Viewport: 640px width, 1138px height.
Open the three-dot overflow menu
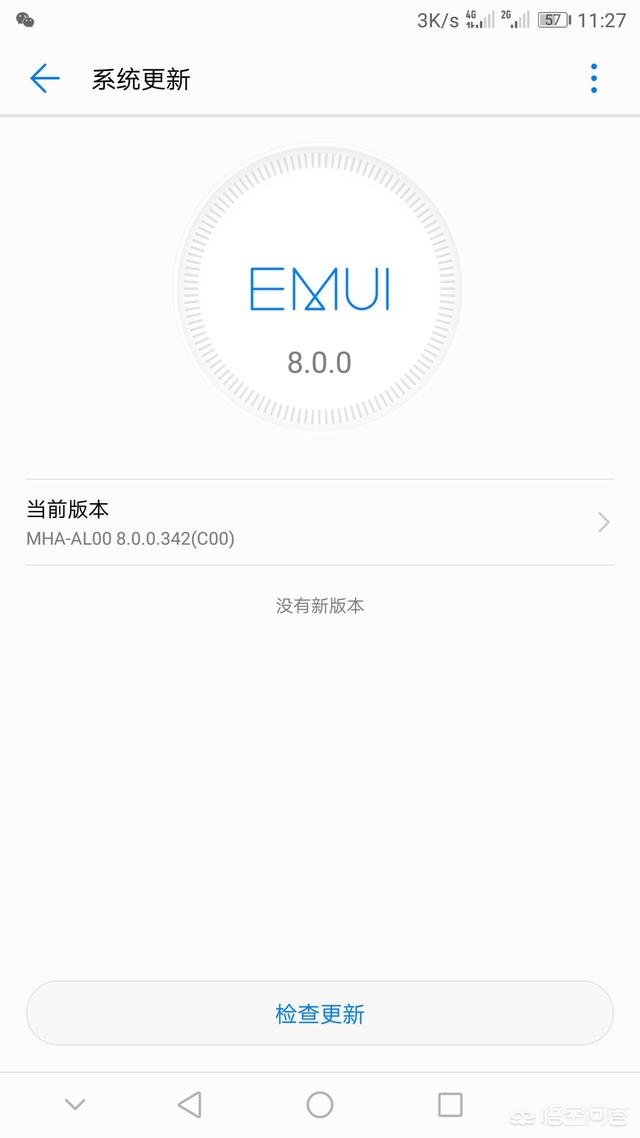[x=594, y=79]
